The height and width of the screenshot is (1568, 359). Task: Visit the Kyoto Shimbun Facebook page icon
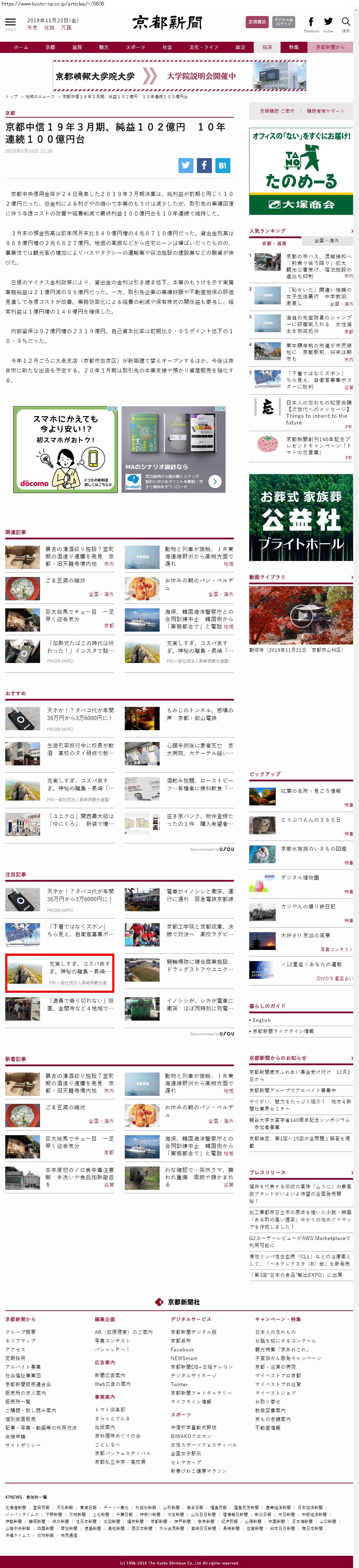coord(311,23)
